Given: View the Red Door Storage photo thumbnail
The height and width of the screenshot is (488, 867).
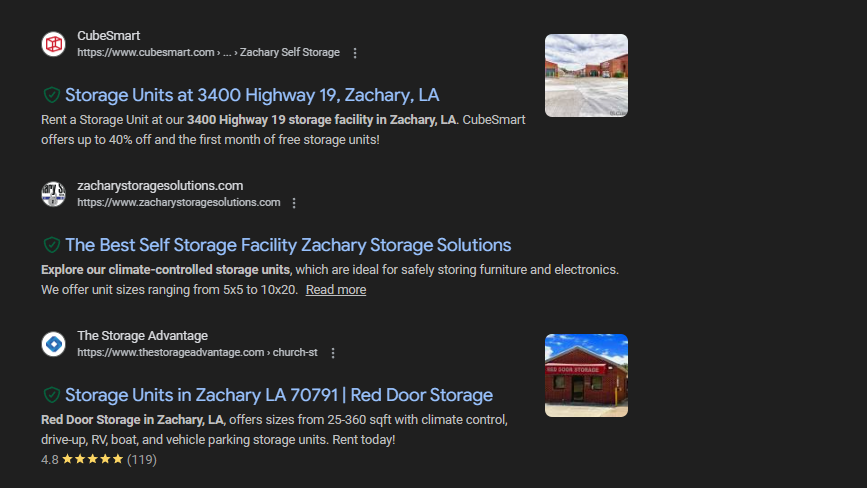Looking at the screenshot, I should click(586, 375).
